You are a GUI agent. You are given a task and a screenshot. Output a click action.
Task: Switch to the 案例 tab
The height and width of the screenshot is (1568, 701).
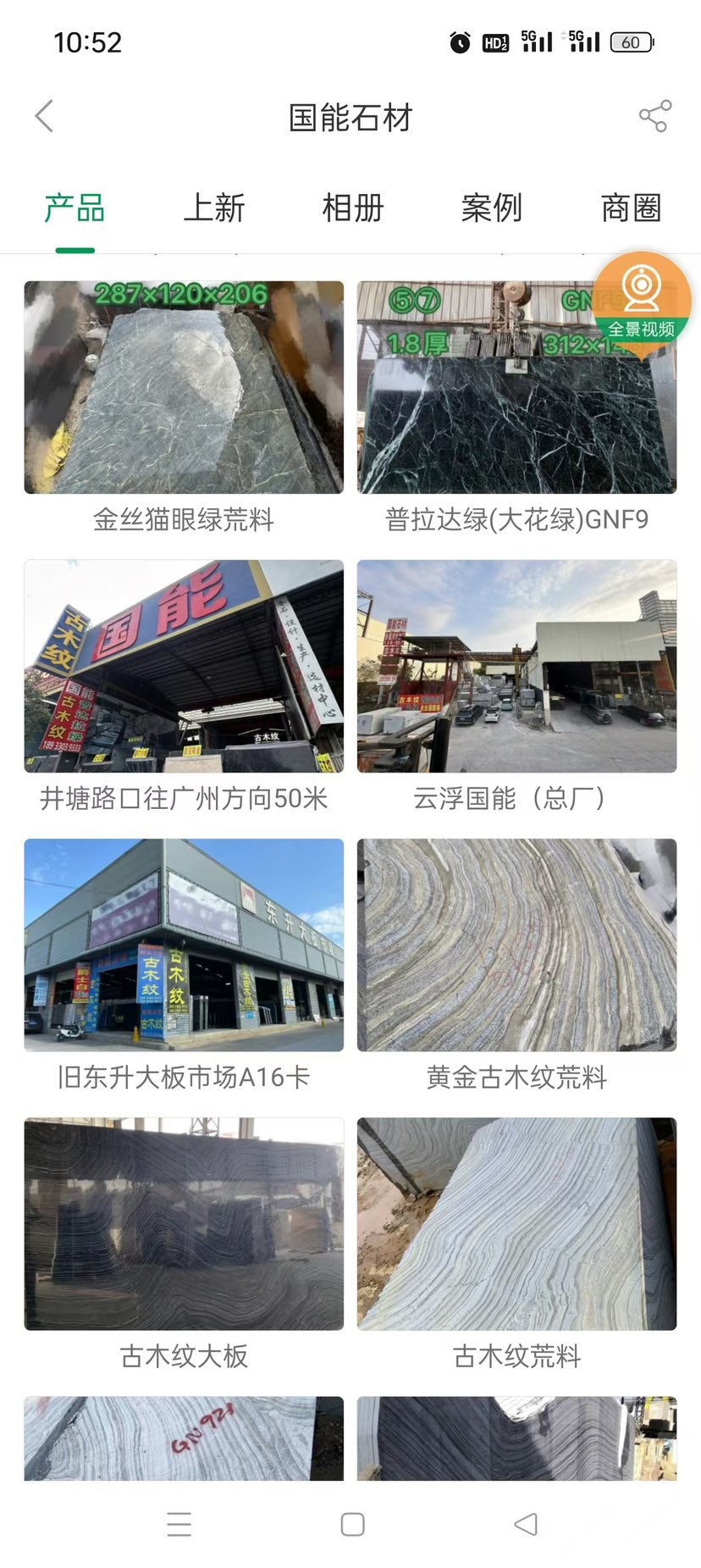pyautogui.click(x=492, y=208)
